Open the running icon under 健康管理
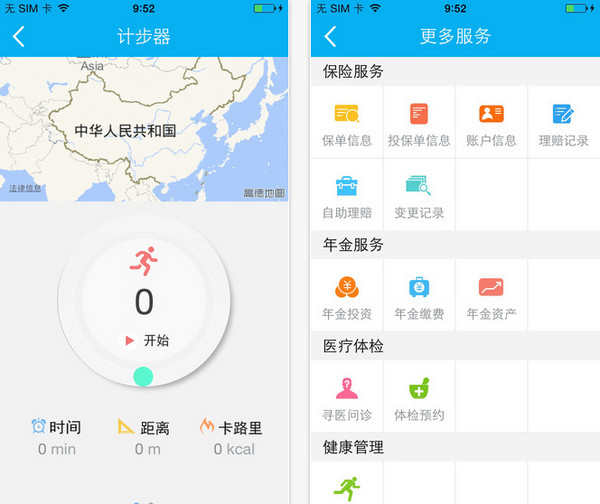The height and width of the screenshot is (504, 600). click(x=347, y=486)
